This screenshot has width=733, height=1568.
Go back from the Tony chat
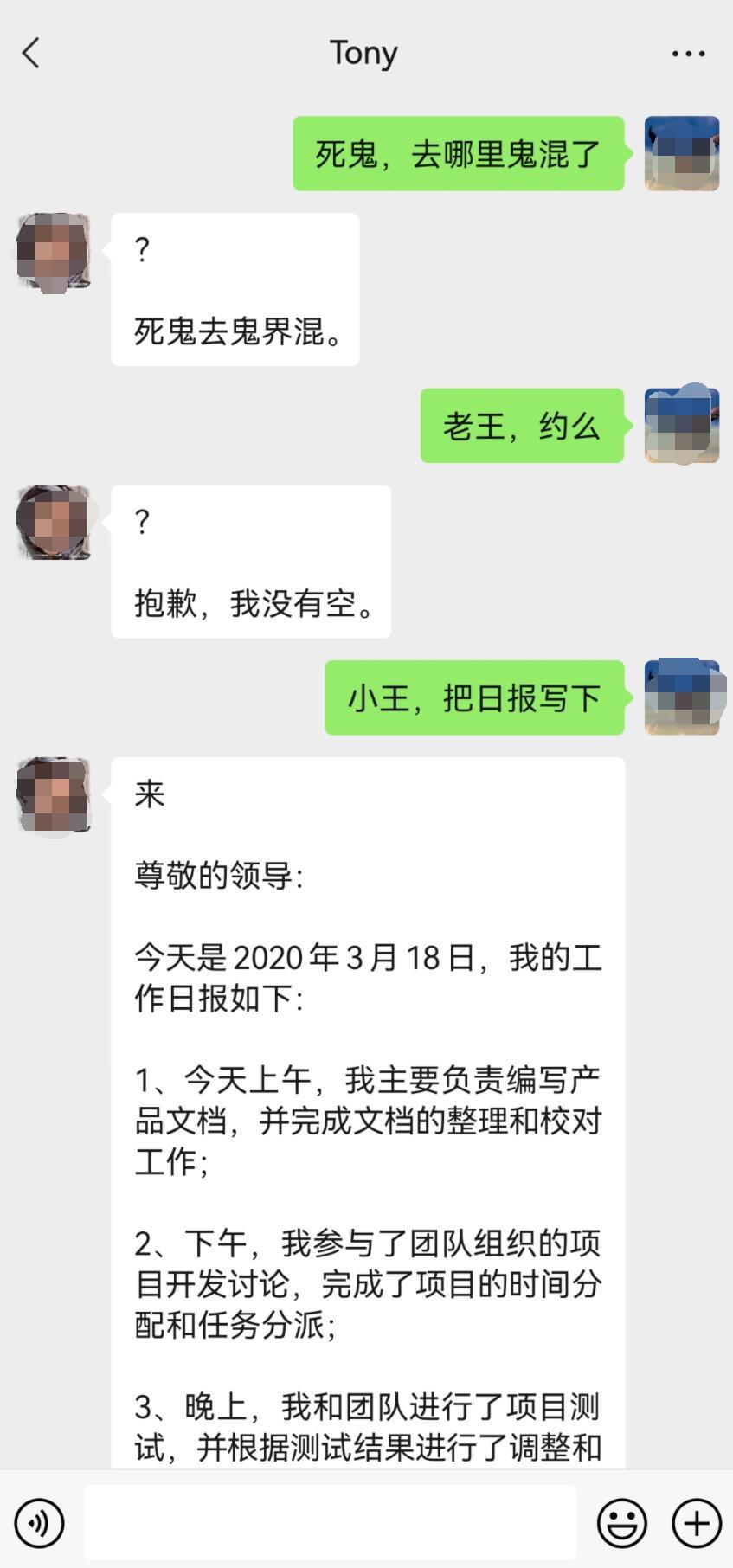pos(31,54)
